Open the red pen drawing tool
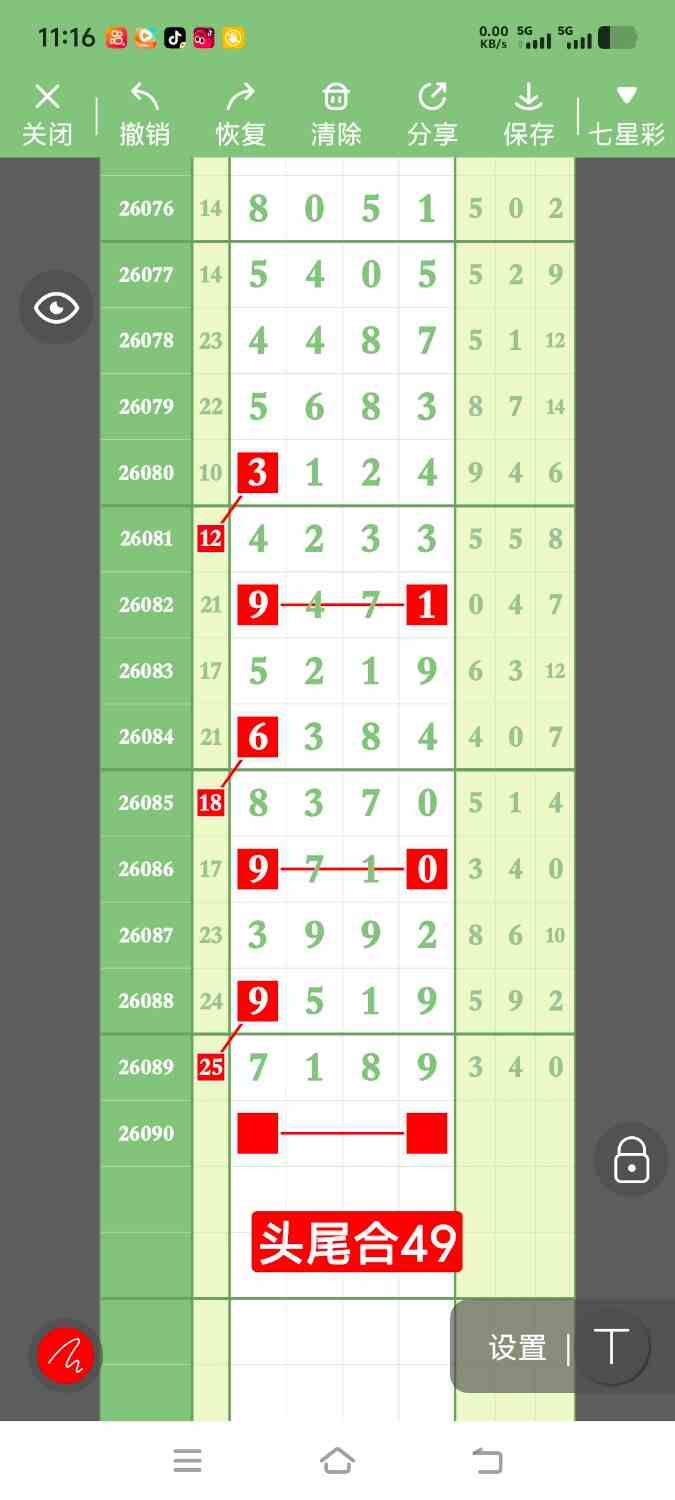The image size is (675, 1500). click(66, 1356)
